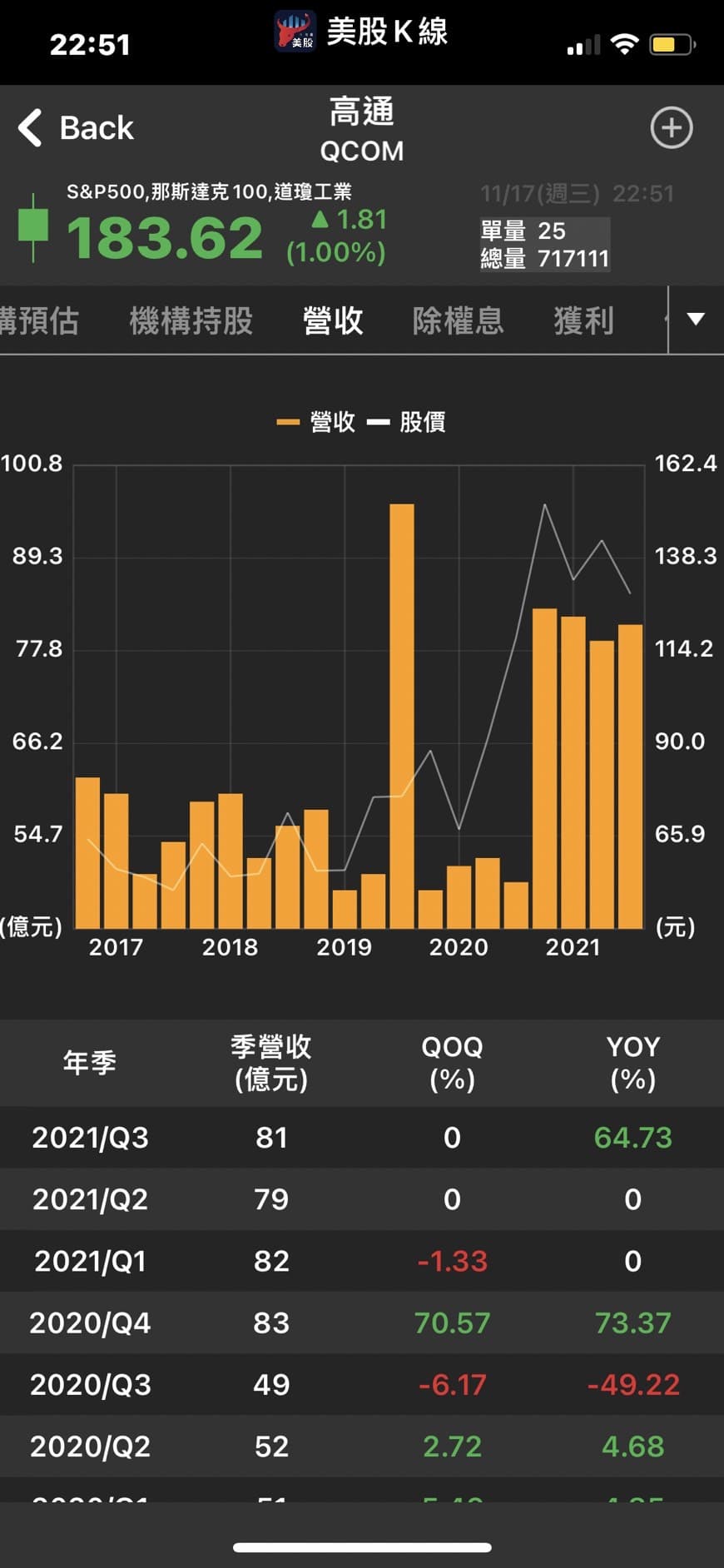The width and height of the screenshot is (724, 1568).
Task: Switch to the 獲利 tab
Action: click(583, 320)
